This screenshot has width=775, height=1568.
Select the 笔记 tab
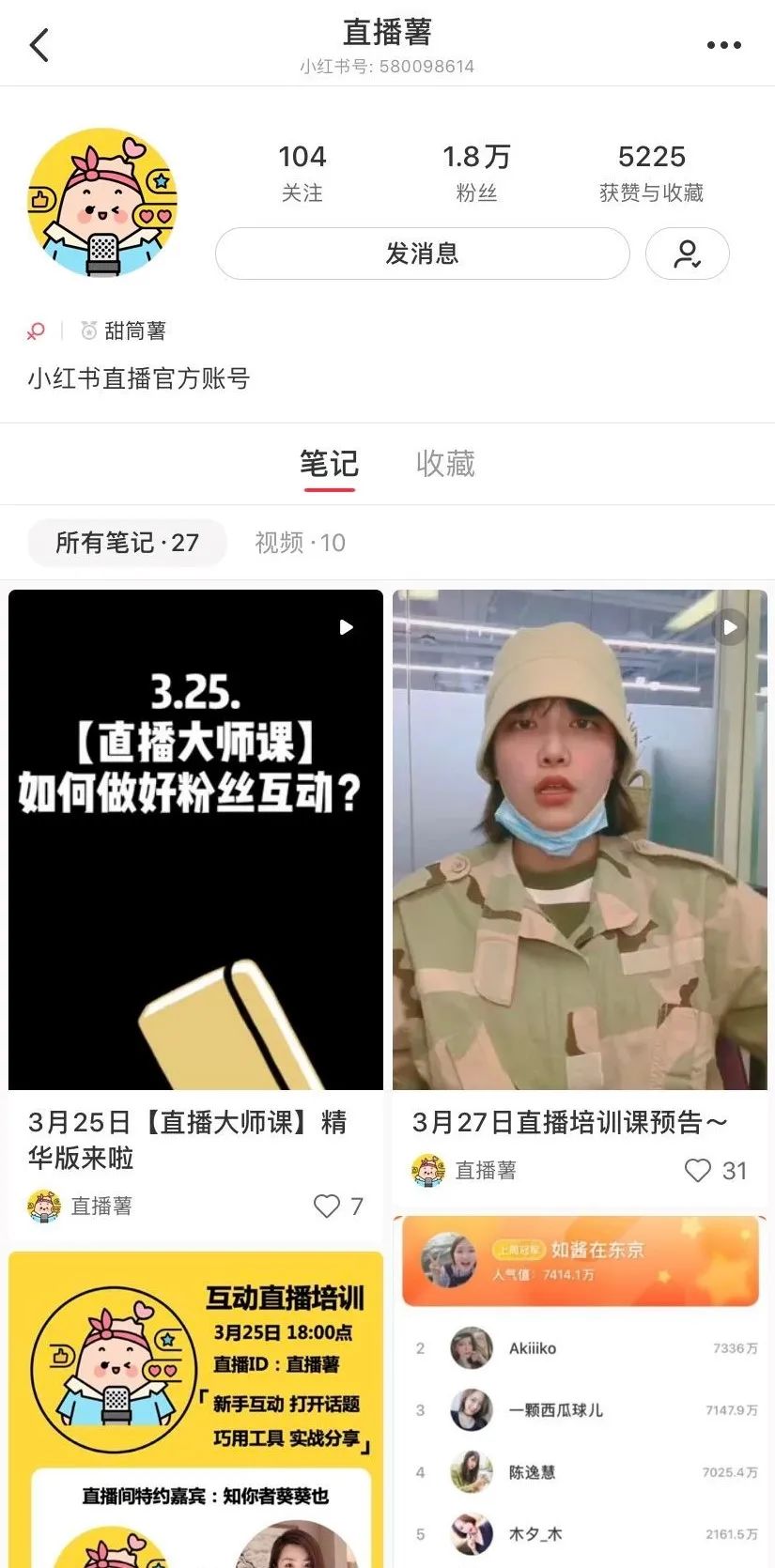[x=329, y=464]
